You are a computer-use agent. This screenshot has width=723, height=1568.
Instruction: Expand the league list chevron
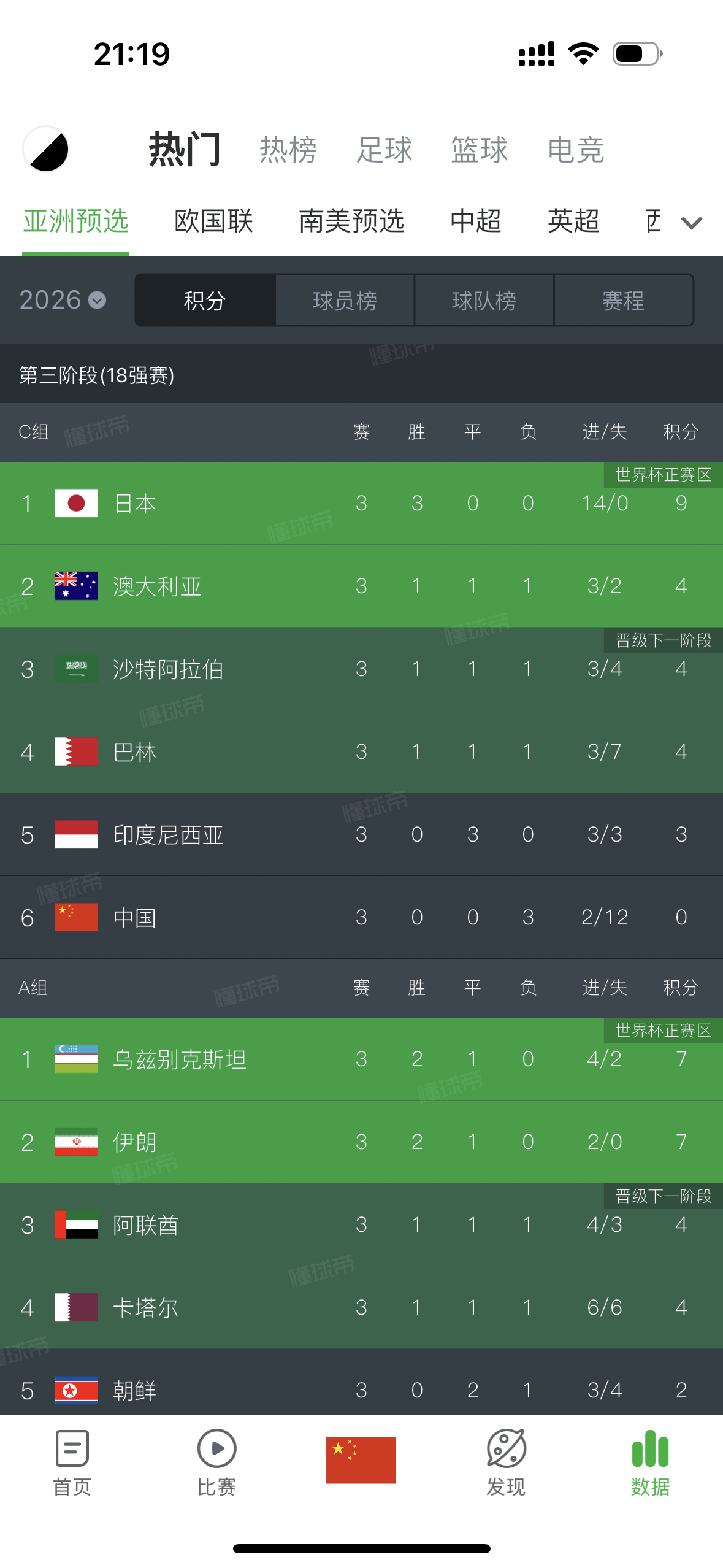tap(692, 223)
